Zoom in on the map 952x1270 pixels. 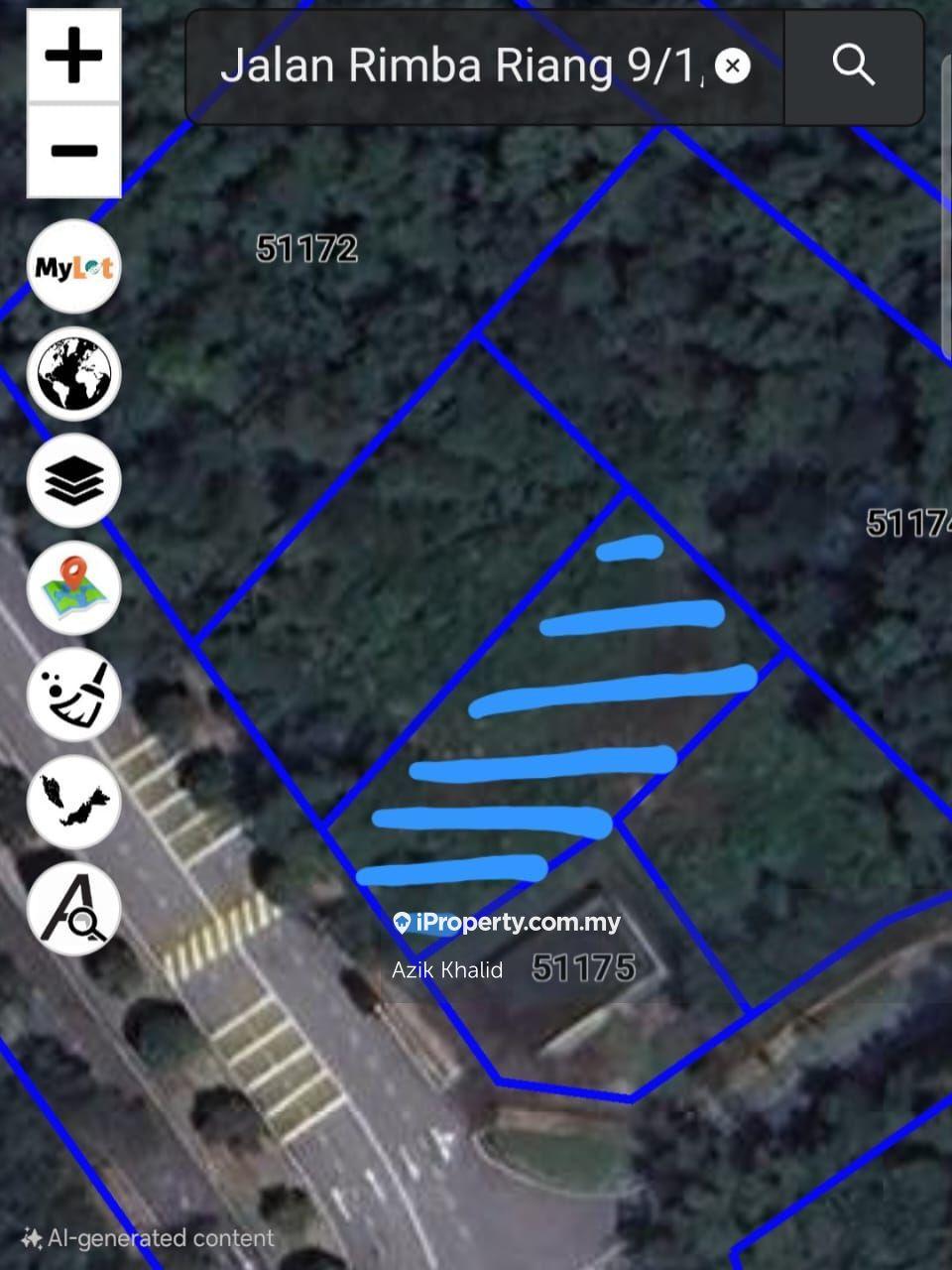pos(73,56)
